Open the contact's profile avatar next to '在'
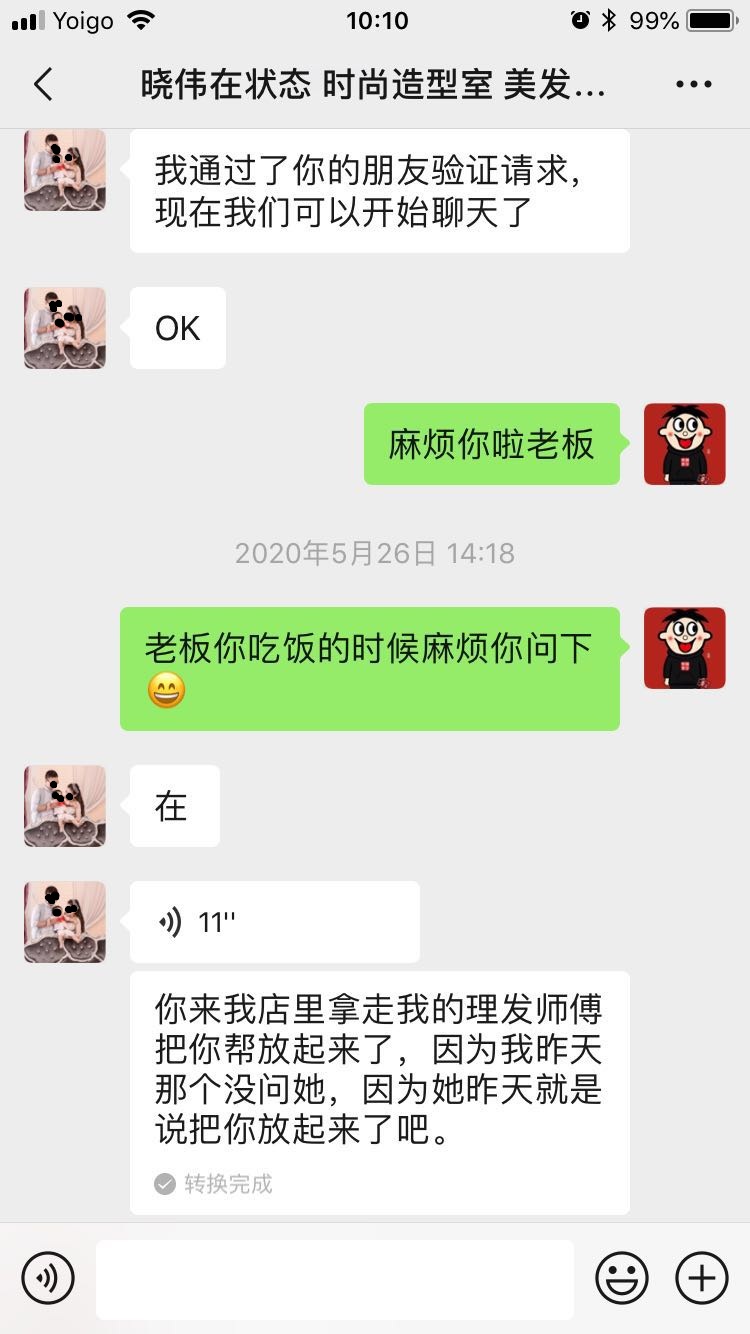The width and height of the screenshot is (750, 1334). 64,806
